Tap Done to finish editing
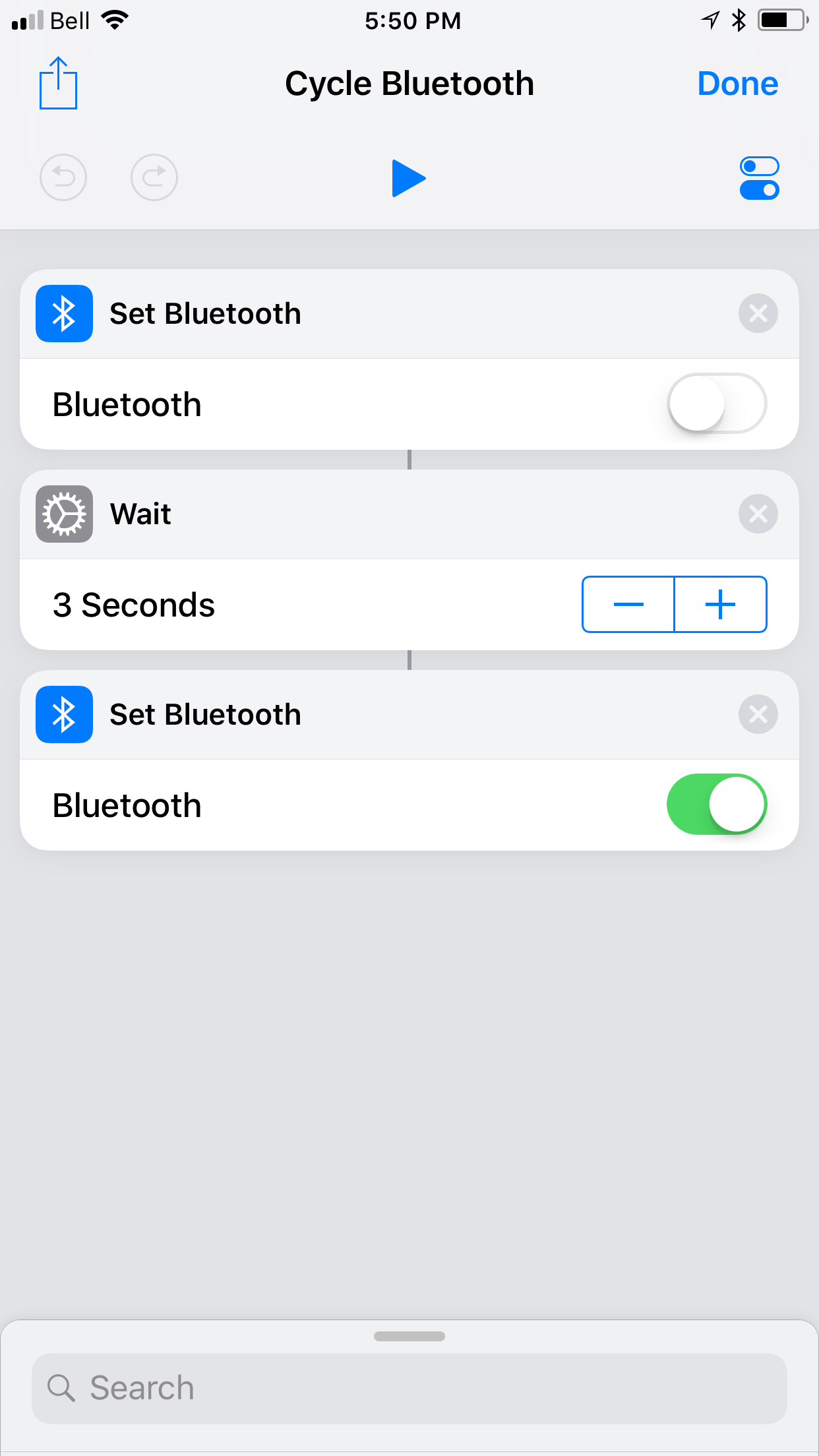This screenshot has height=1456, width=819. (x=737, y=84)
